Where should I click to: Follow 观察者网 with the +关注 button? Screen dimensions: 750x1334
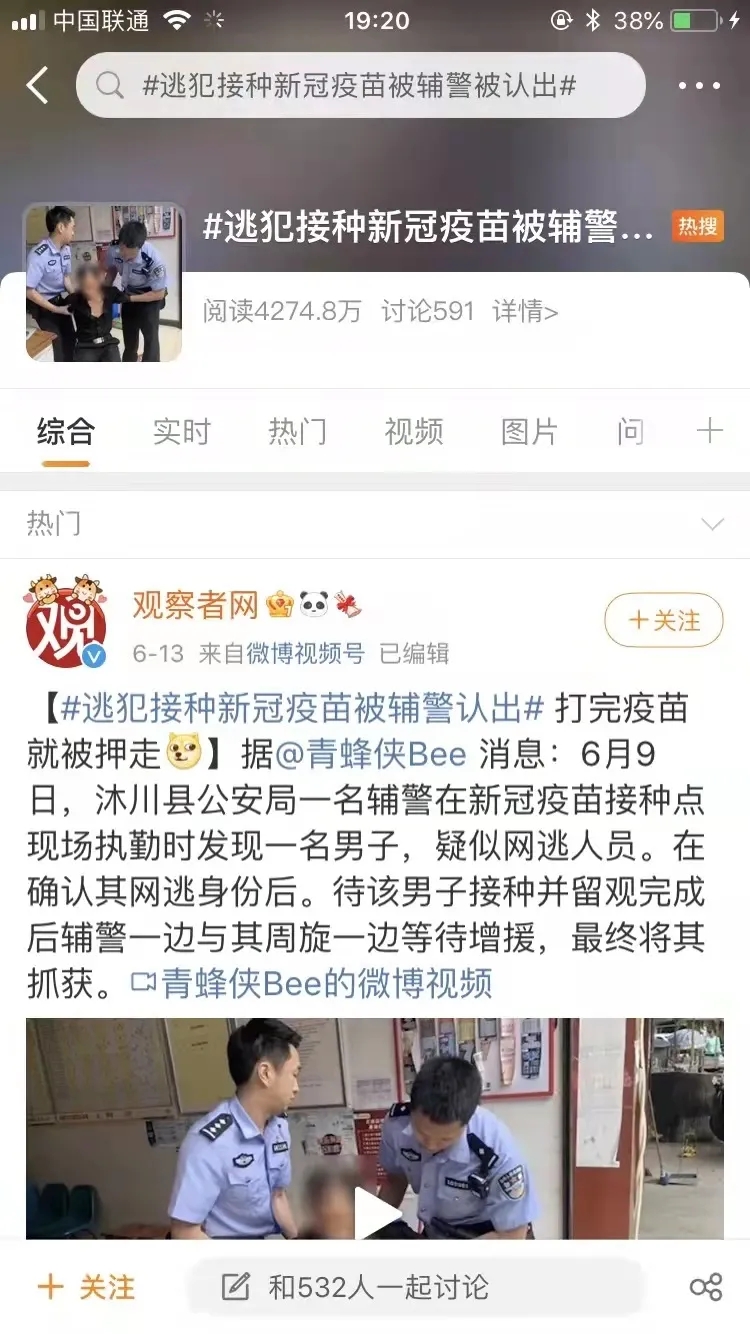(664, 621)
